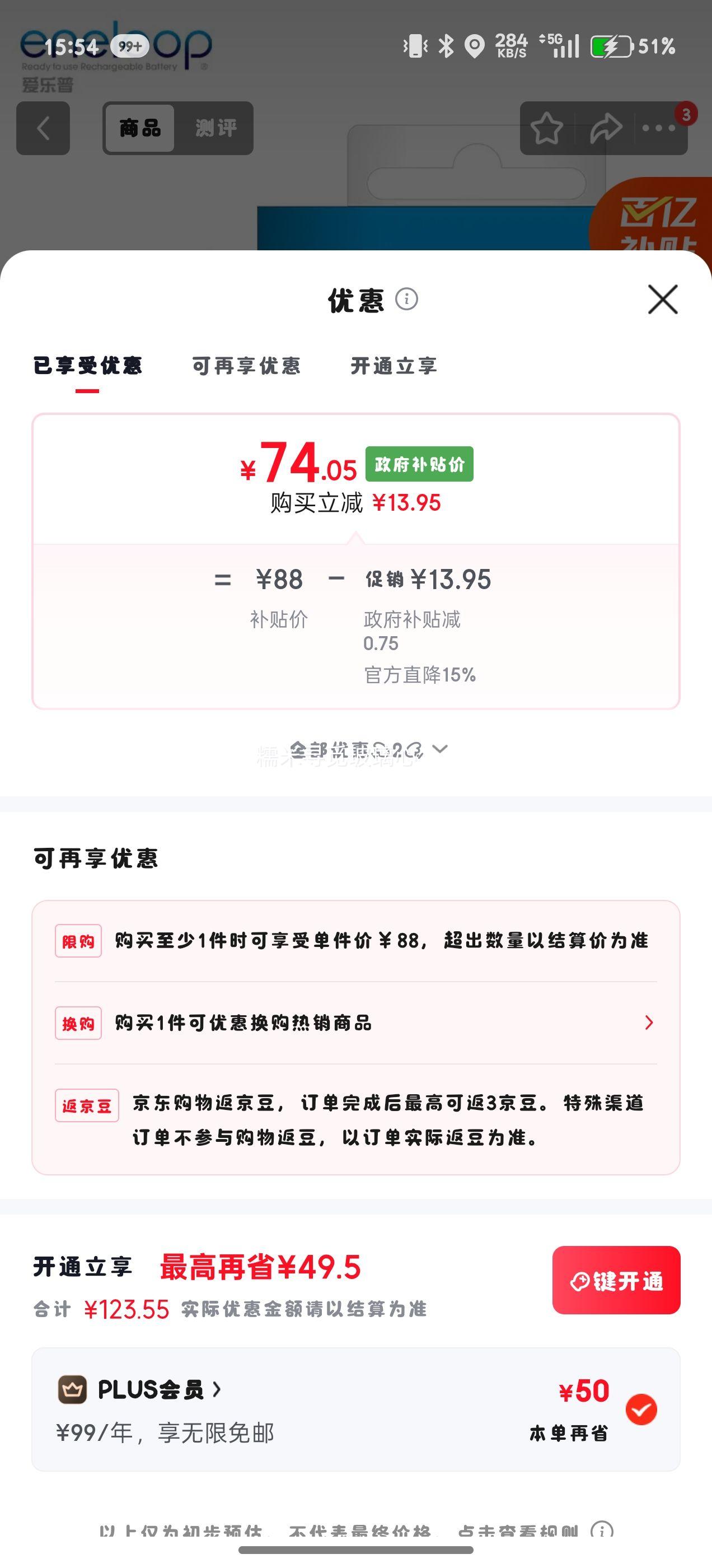712x1568 pixels.
Task: Switch to the 已享受优惠 tab
Action: [87, 365]
